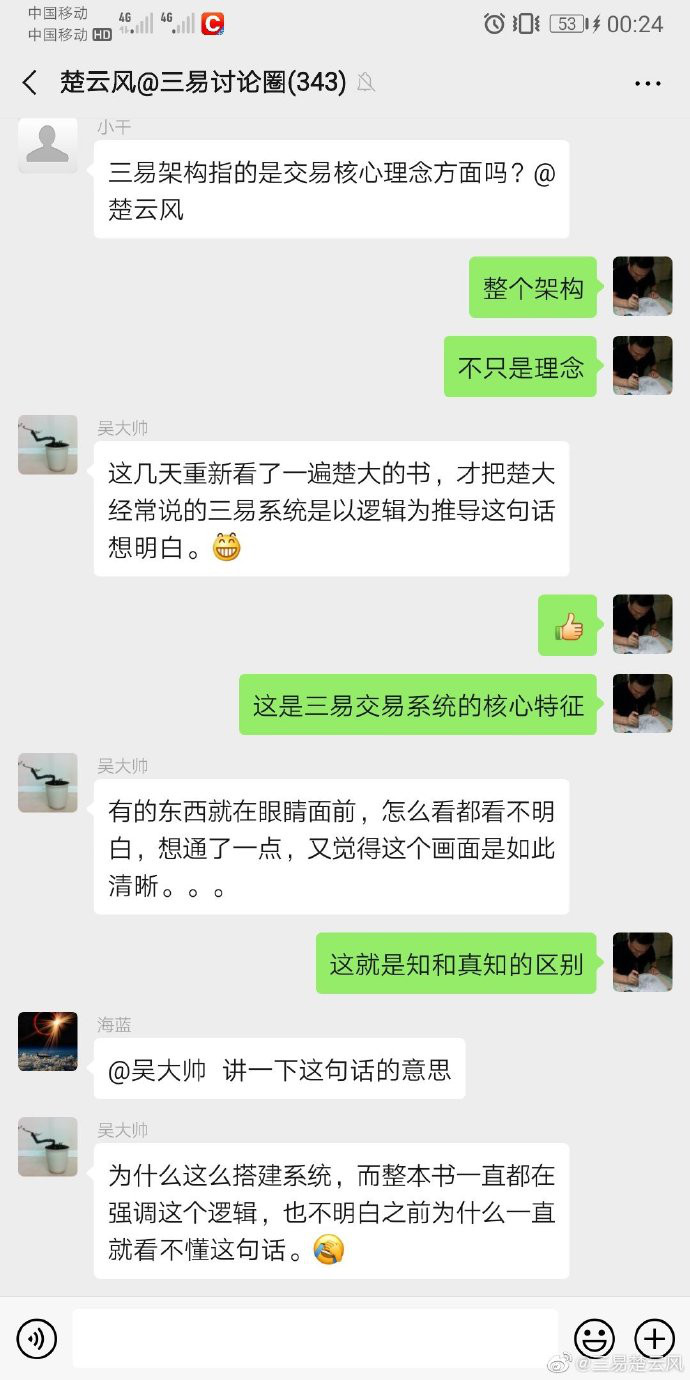Go back from the group chat

(x=30, y=83)
